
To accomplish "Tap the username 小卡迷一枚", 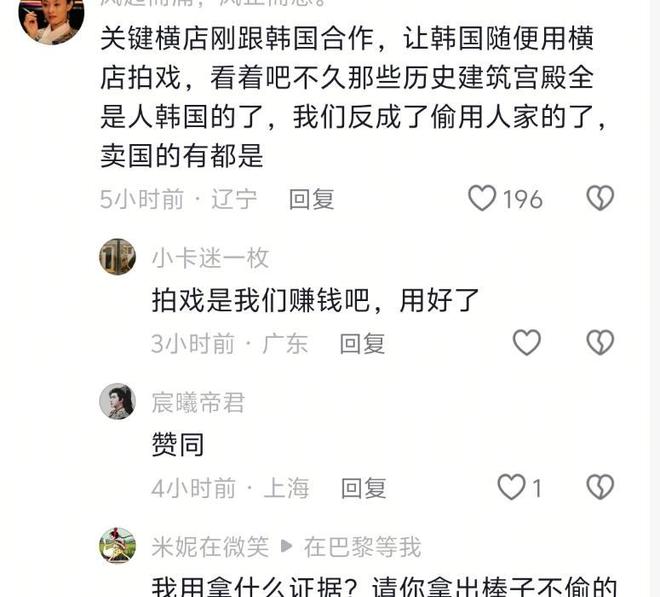I will coord(210,258).
